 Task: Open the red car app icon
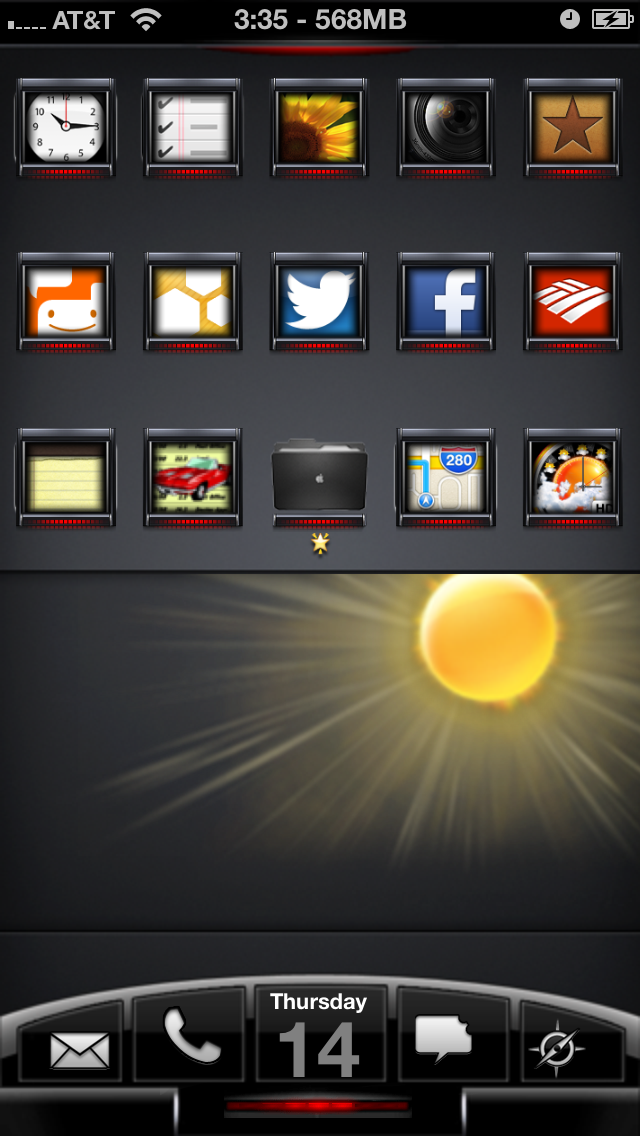192,477
